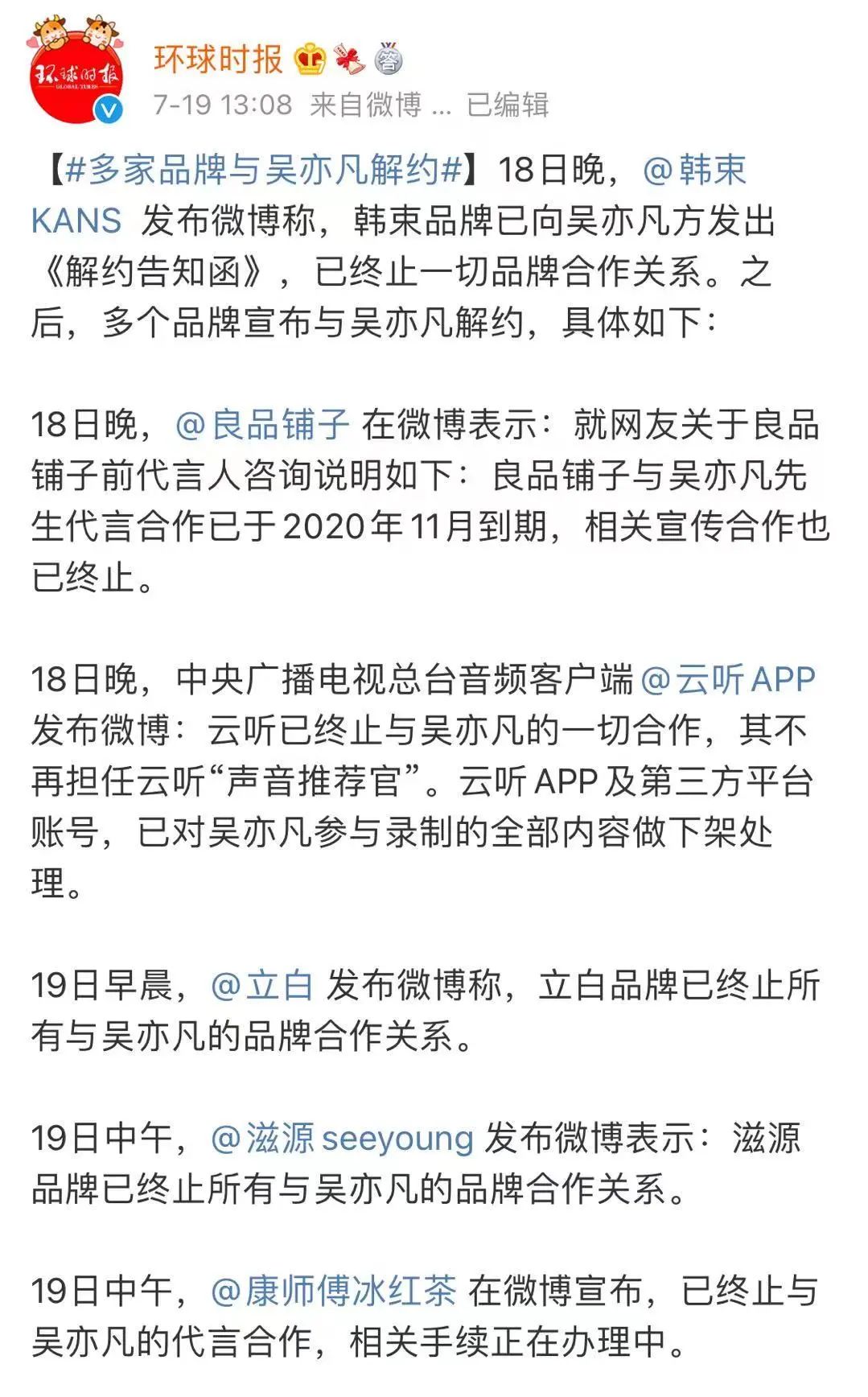The width and height of the screenshot is (868, 1397).
Task: Open the @云听APP mention
Action: (x=727, y=680)
